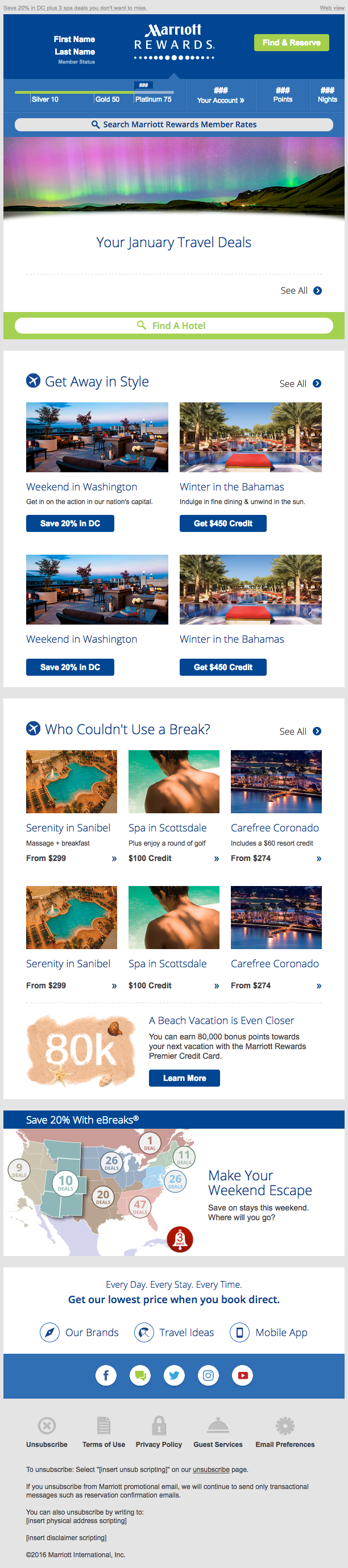Tap the first Save 20% in DC button
348x1568 pixels.
tap(70, 523)
